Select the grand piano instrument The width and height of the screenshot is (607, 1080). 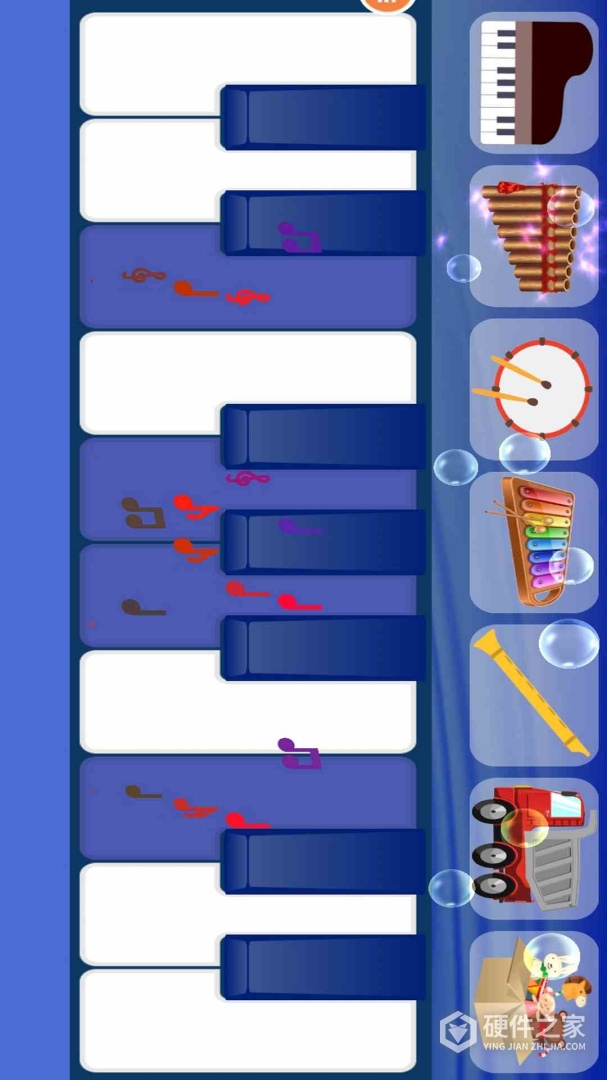(533, 83)
